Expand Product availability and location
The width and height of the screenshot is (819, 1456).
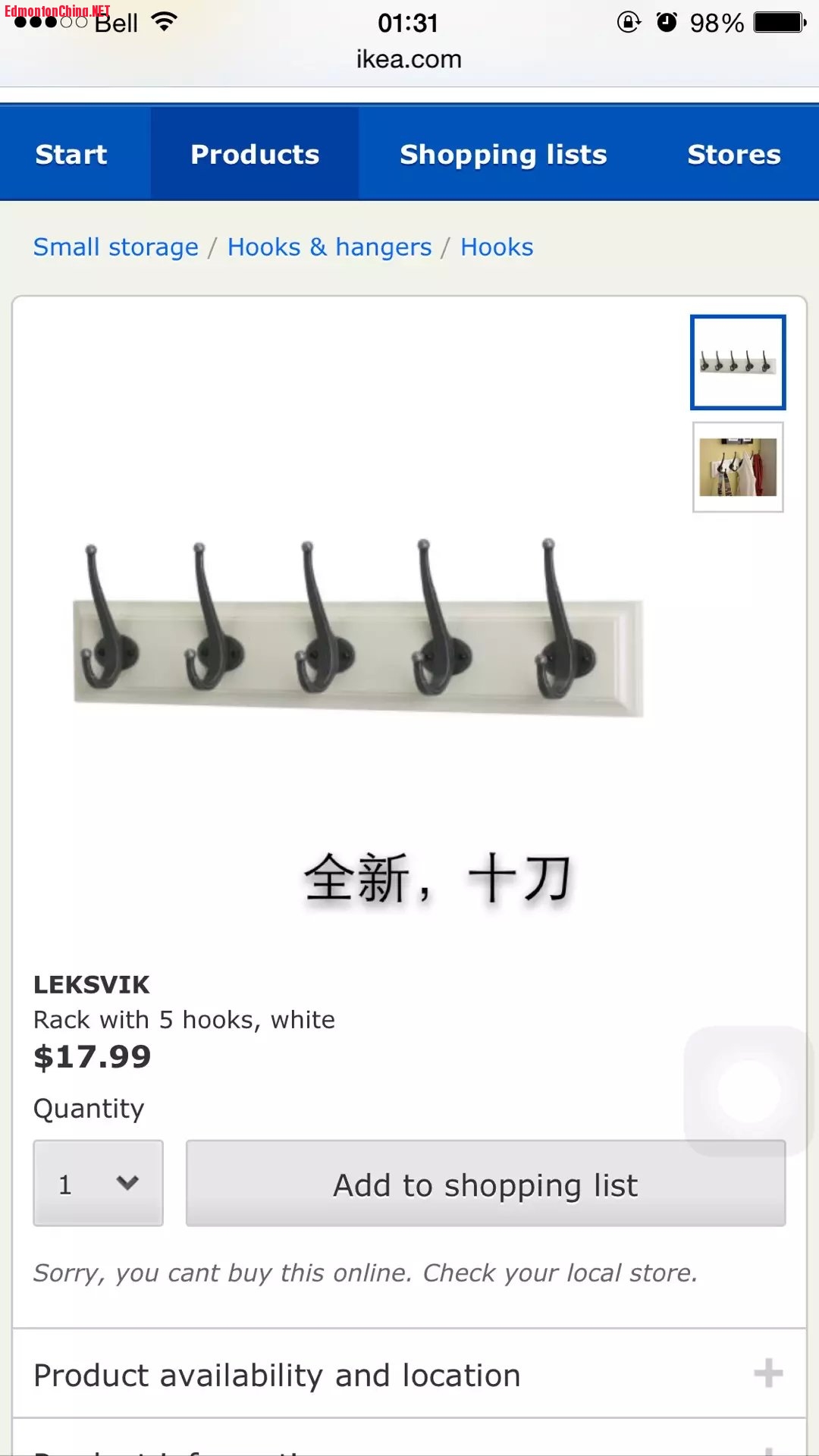click(x=409, y=1374)
